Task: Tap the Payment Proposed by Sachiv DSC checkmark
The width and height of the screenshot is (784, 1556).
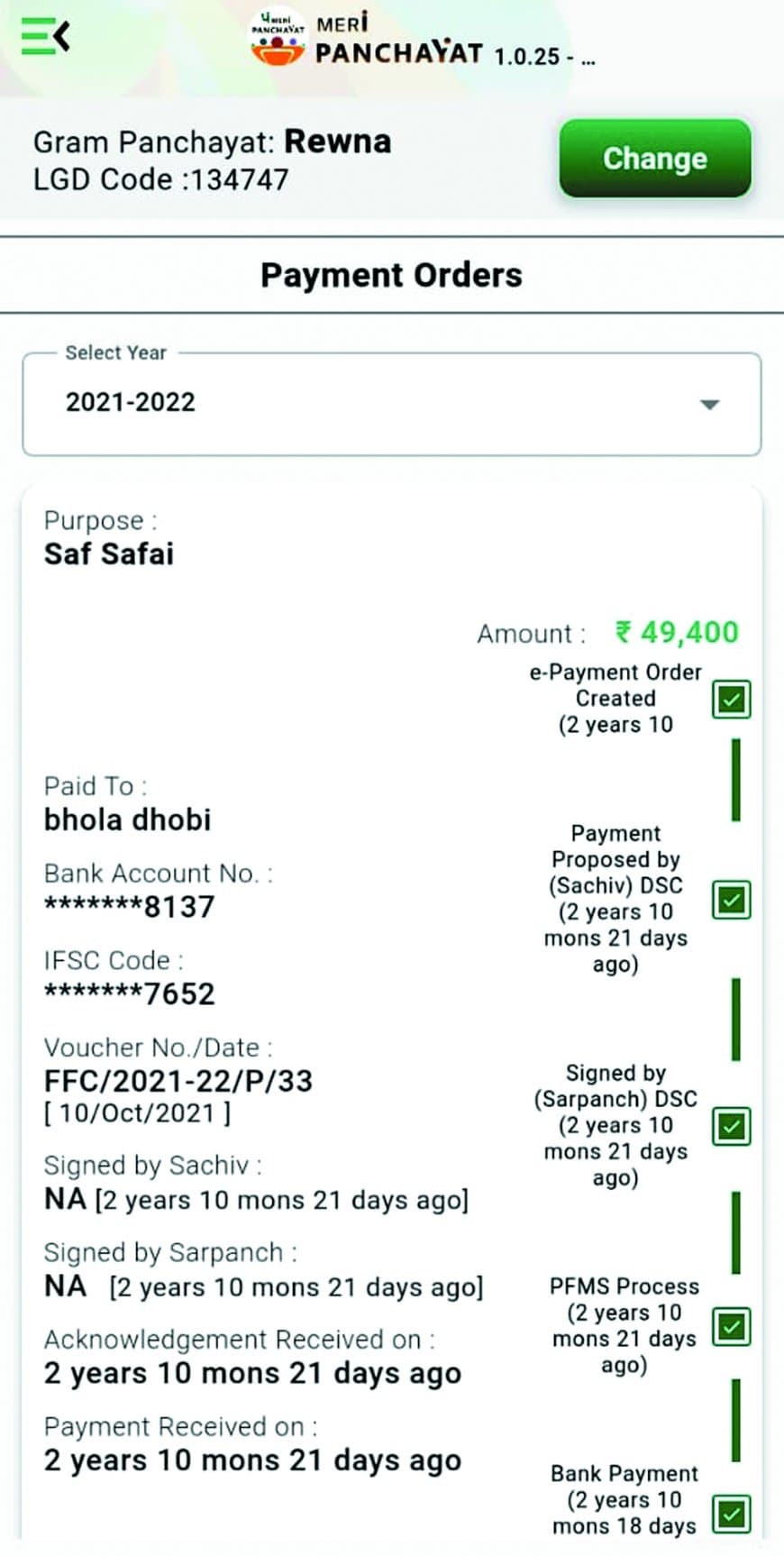Action: pos(731,898)
